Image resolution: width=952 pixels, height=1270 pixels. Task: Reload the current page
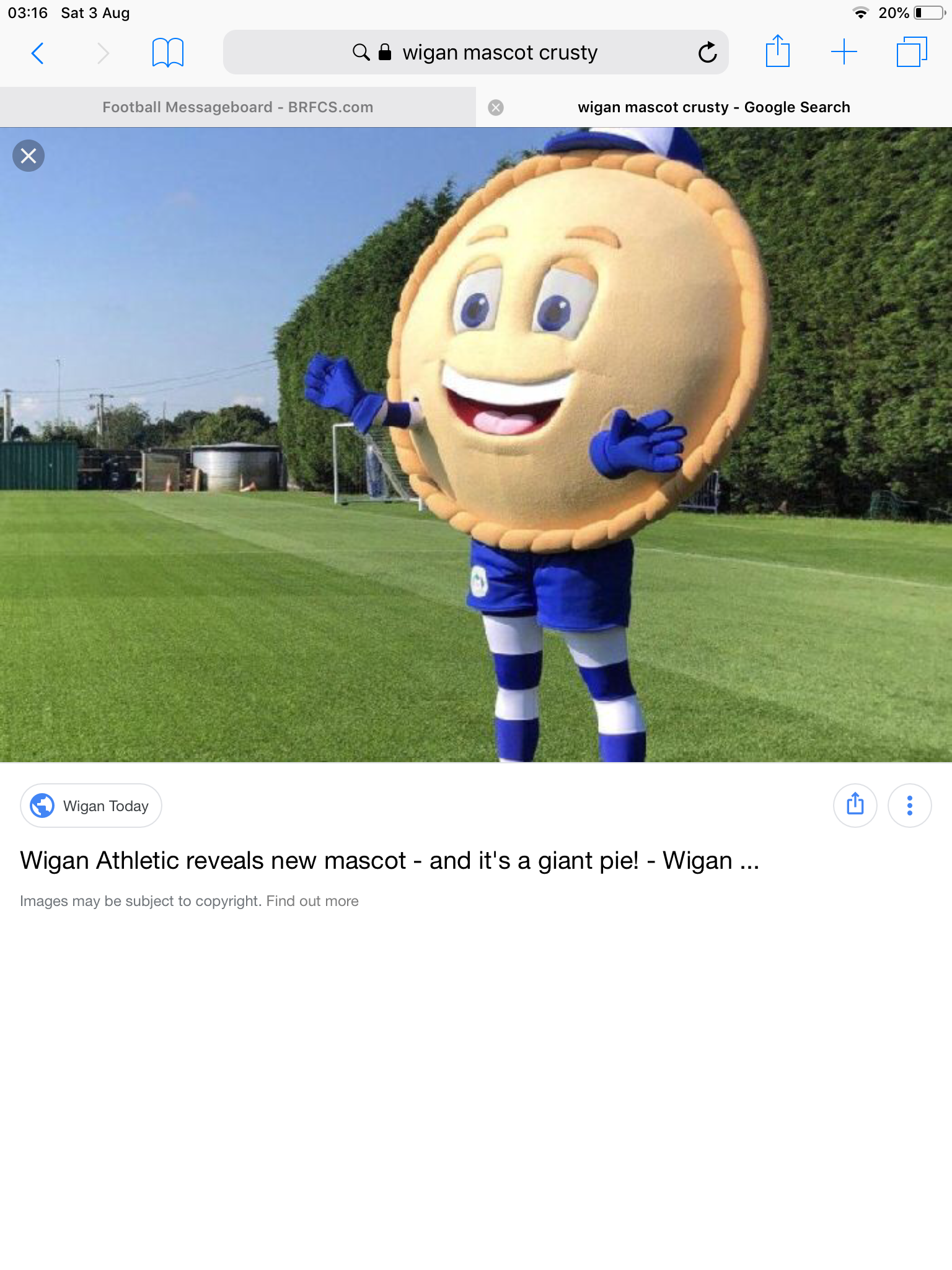pos(707,53)
